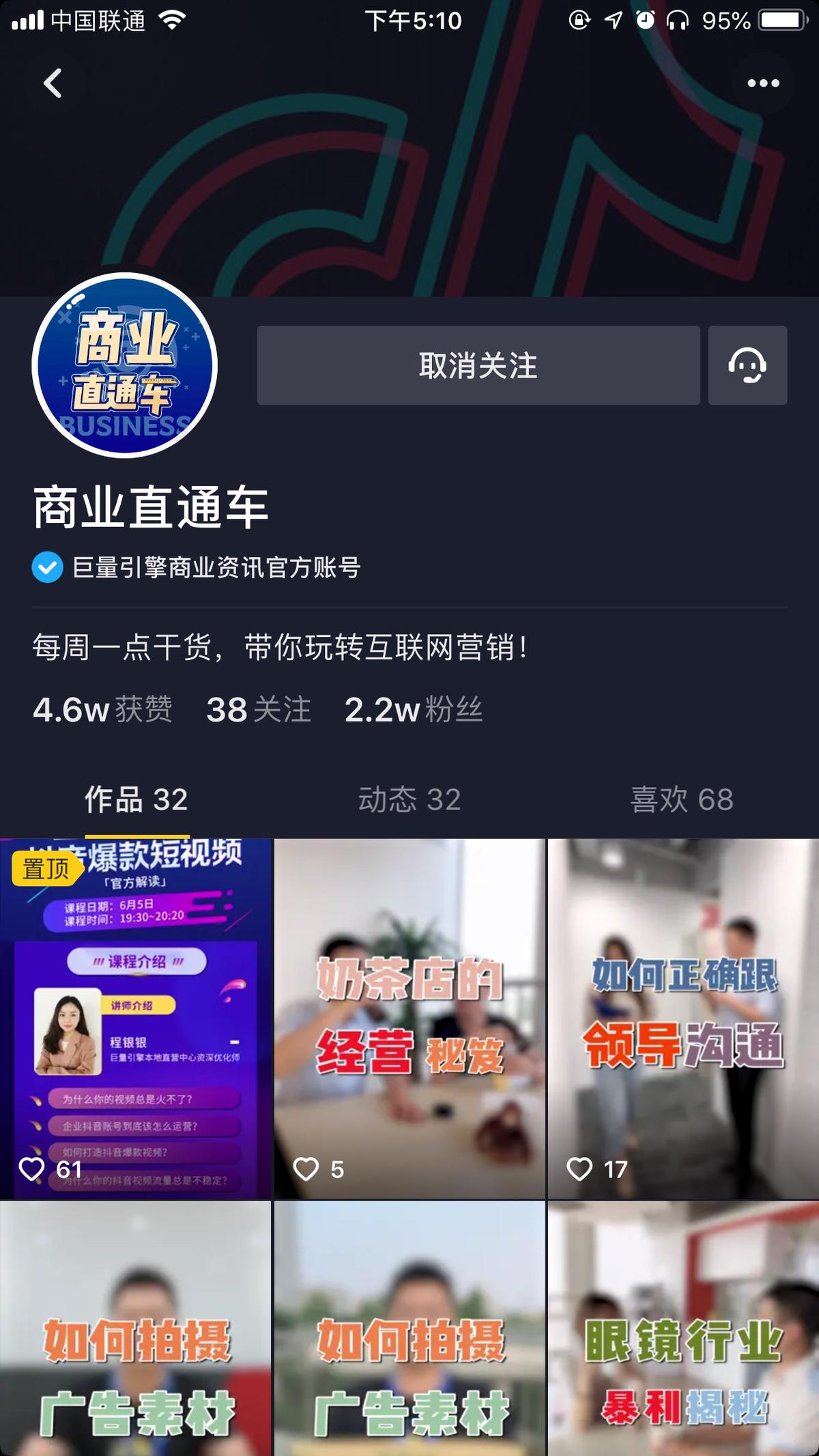View the 2.2w 粉丝 fan list

[413, 710]
